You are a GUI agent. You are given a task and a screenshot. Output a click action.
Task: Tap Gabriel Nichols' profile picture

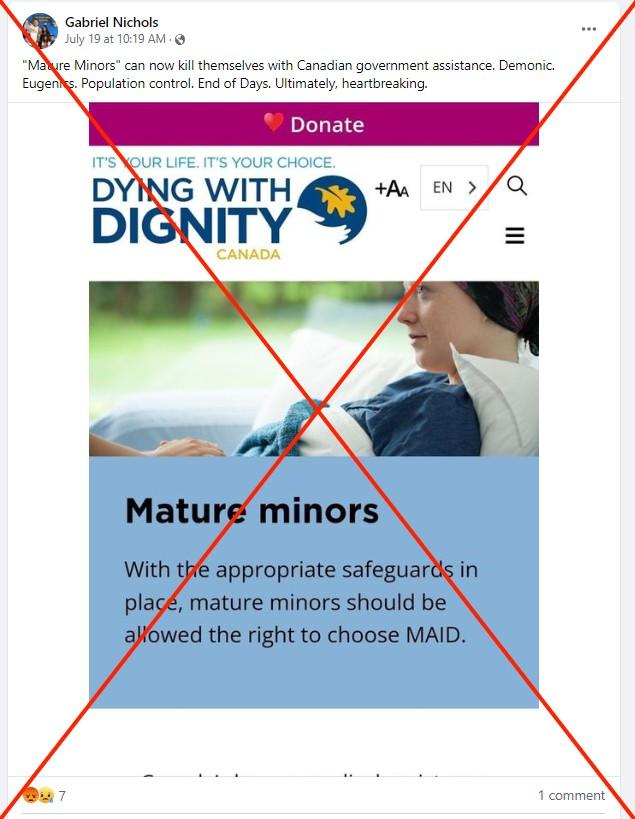[39, 30]
